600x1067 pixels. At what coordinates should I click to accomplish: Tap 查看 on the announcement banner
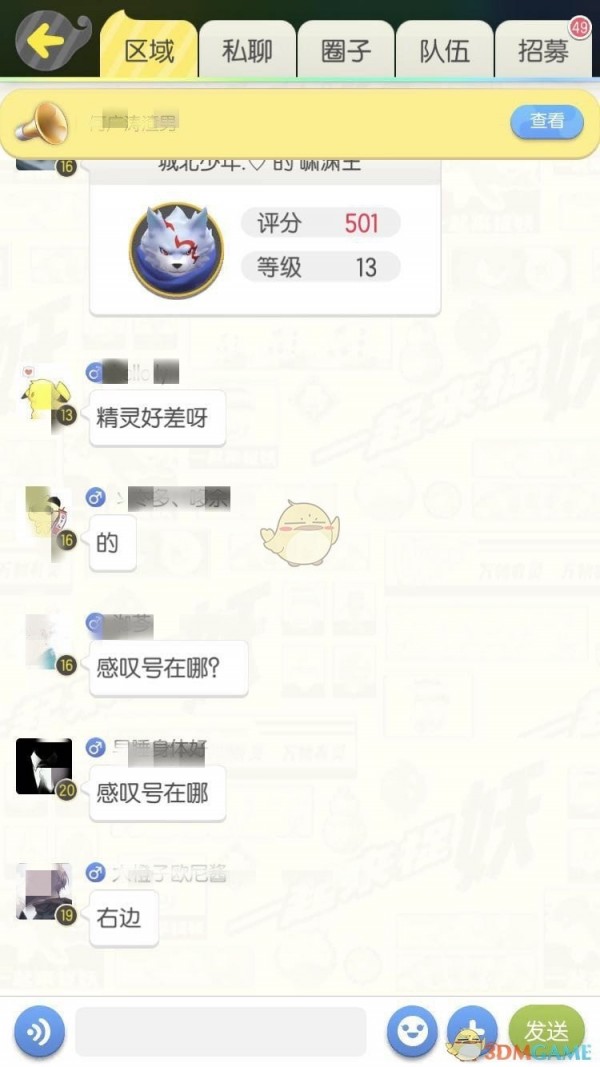point(546,121)
